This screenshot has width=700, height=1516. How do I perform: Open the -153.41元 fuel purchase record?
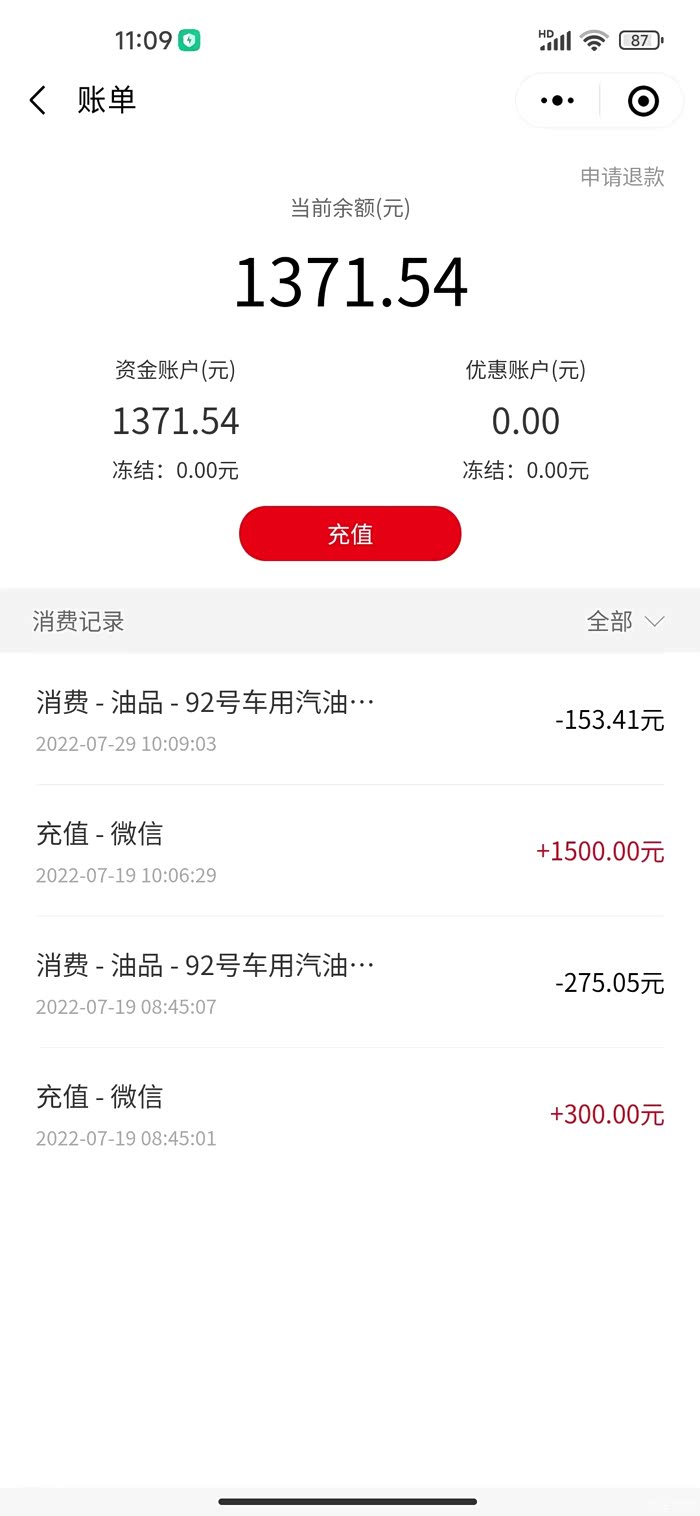[x=350, y=720]
